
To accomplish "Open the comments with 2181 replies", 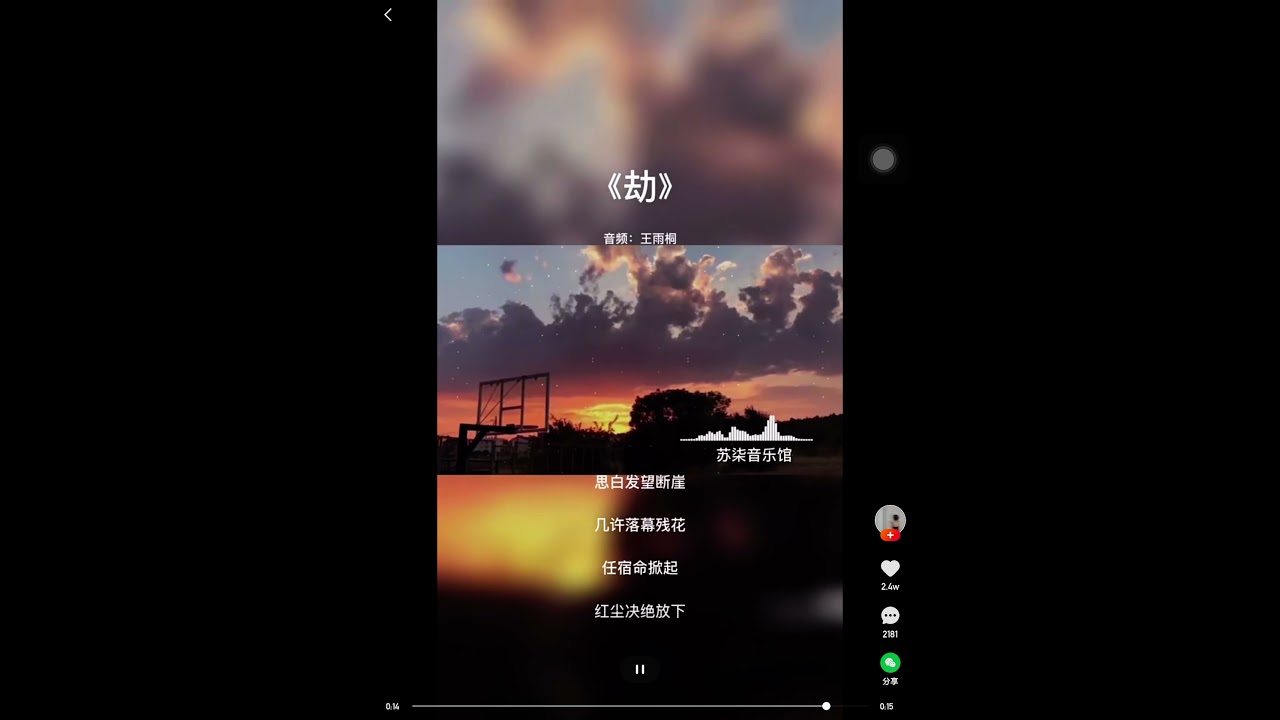I will 890,616.
